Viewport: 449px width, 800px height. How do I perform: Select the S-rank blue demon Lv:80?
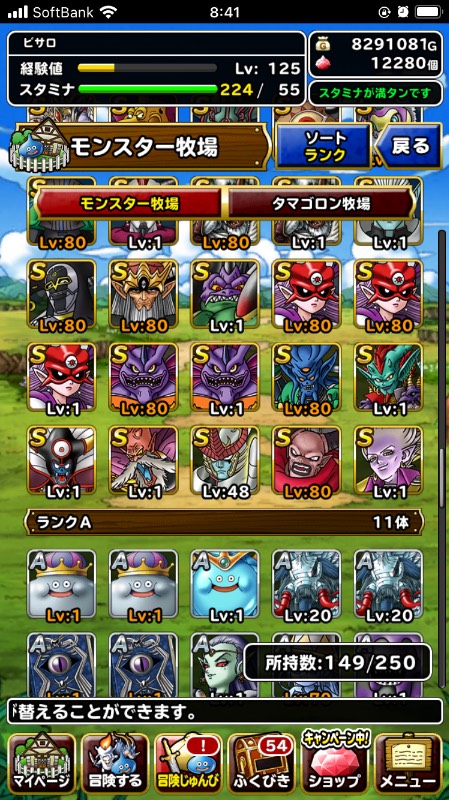307,378
